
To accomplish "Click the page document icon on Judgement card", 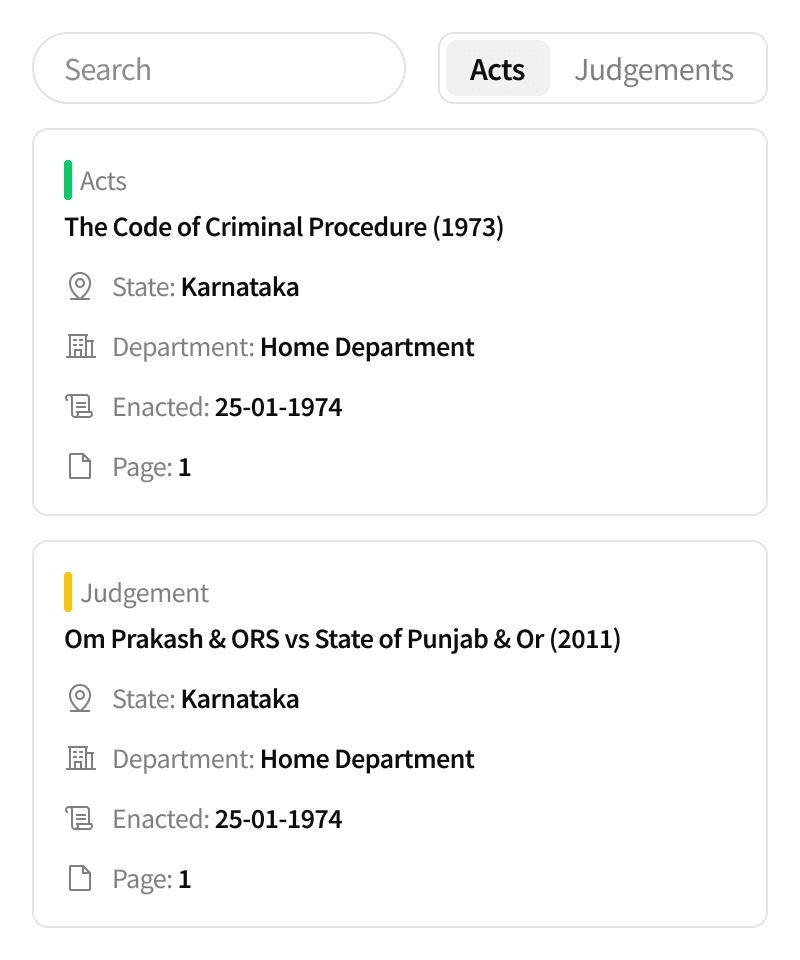I will (x=81, y=878).
